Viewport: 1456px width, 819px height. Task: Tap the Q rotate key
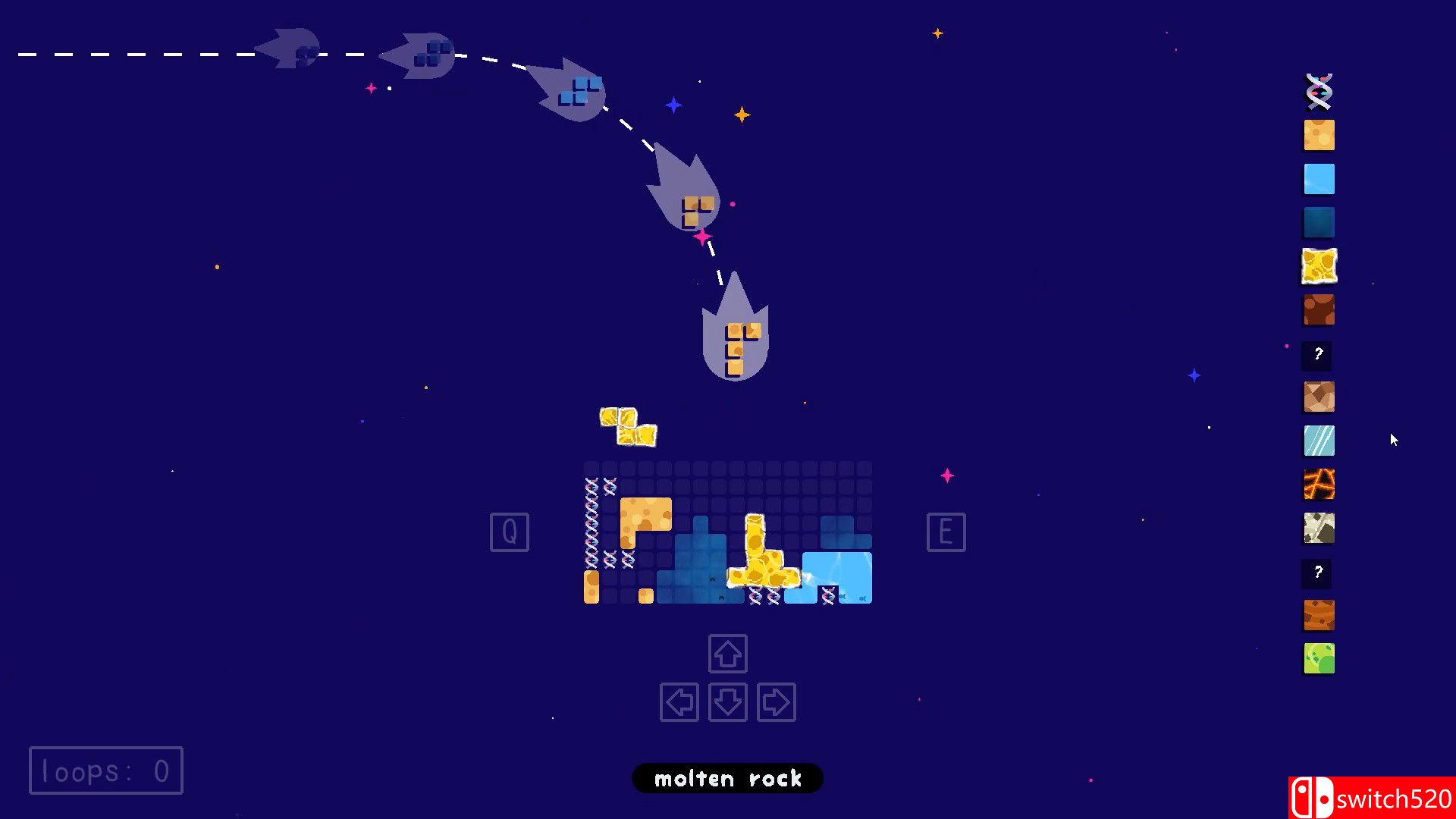[509, 532]
